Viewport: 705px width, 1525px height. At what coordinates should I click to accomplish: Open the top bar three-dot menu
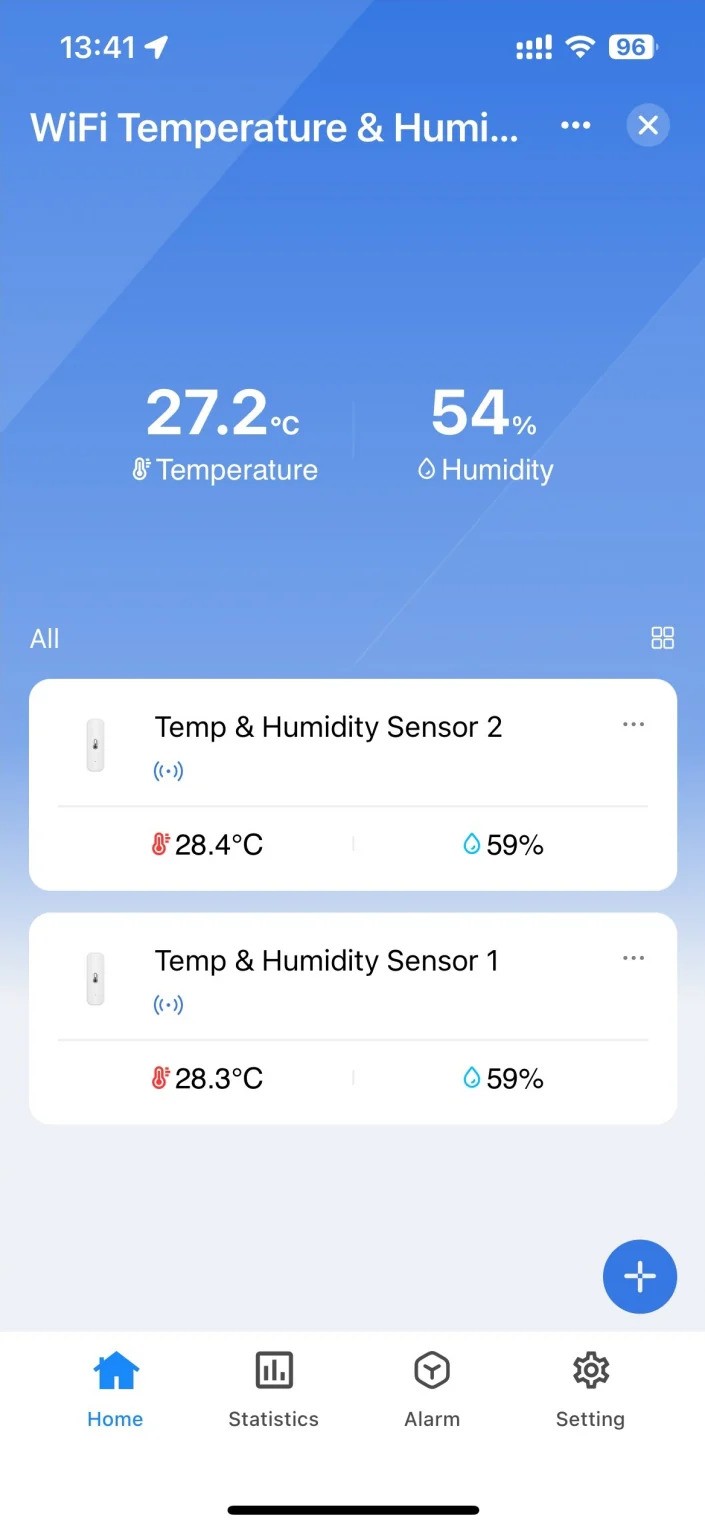tap(575, 126)
